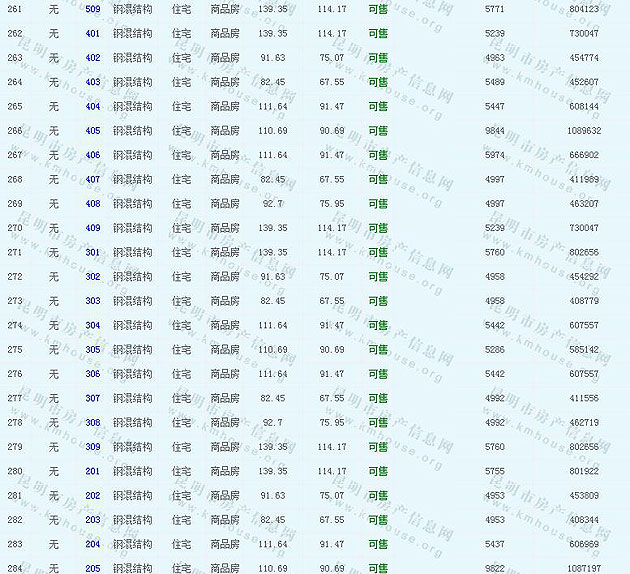View room 306 information
630x574 pixels.
93,374
